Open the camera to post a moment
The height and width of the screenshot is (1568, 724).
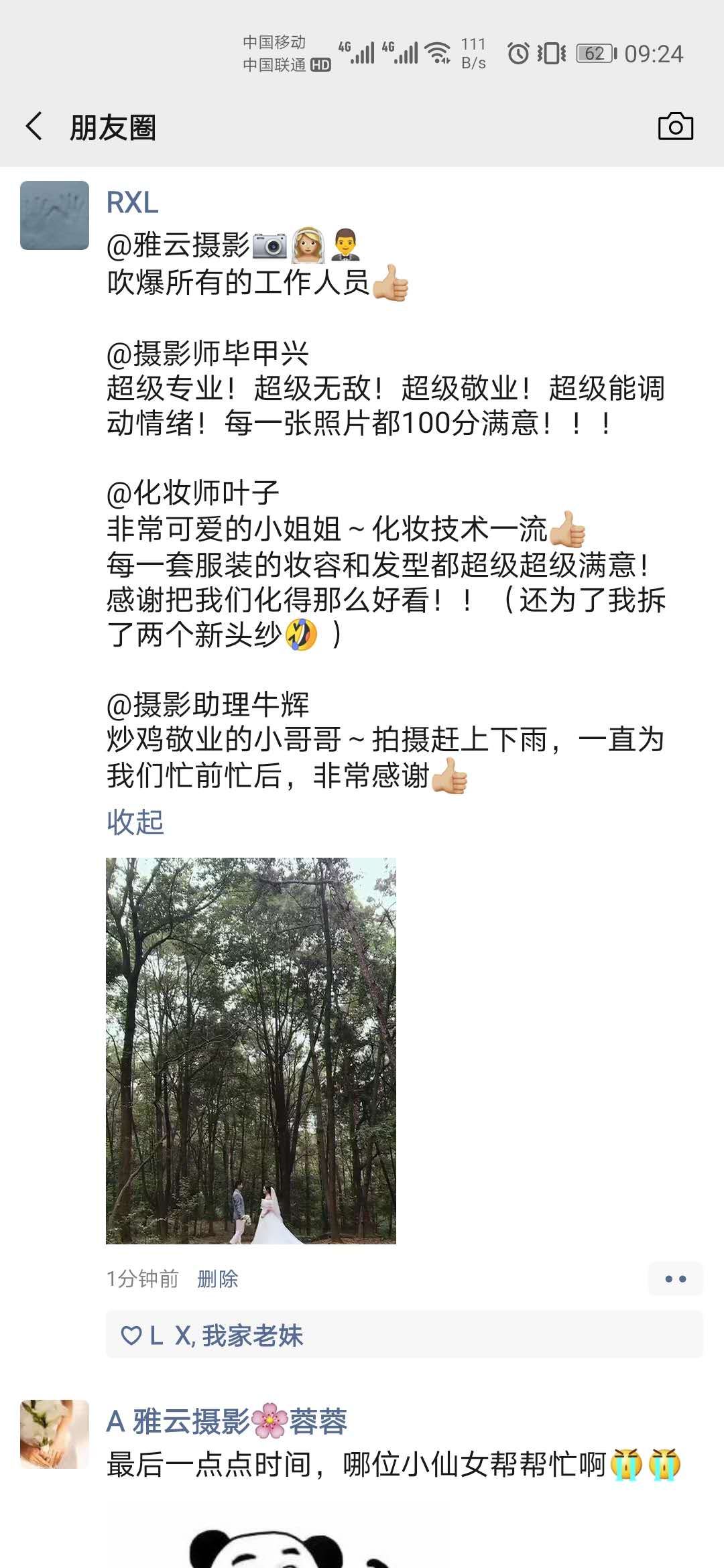[675, 127]
